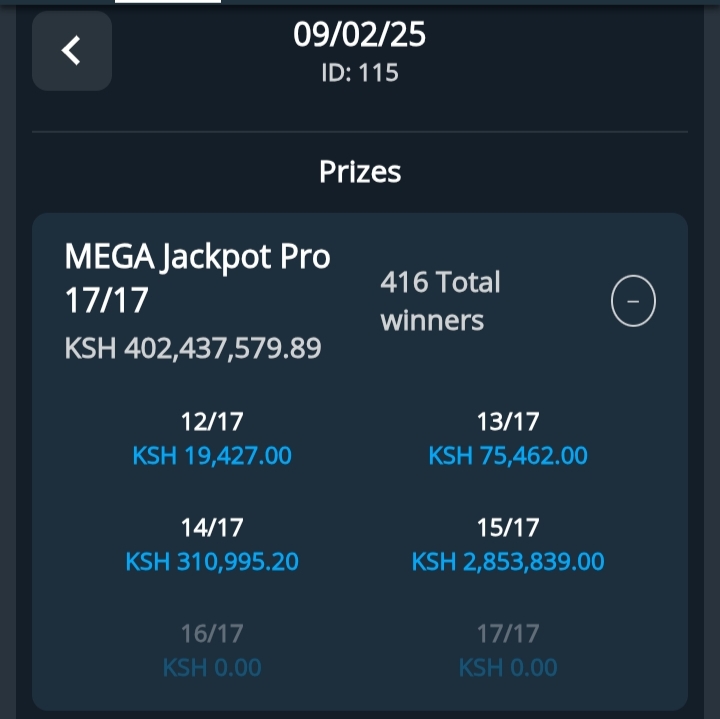
Task: Go back using the arrow button
Action: pos(71,51)
